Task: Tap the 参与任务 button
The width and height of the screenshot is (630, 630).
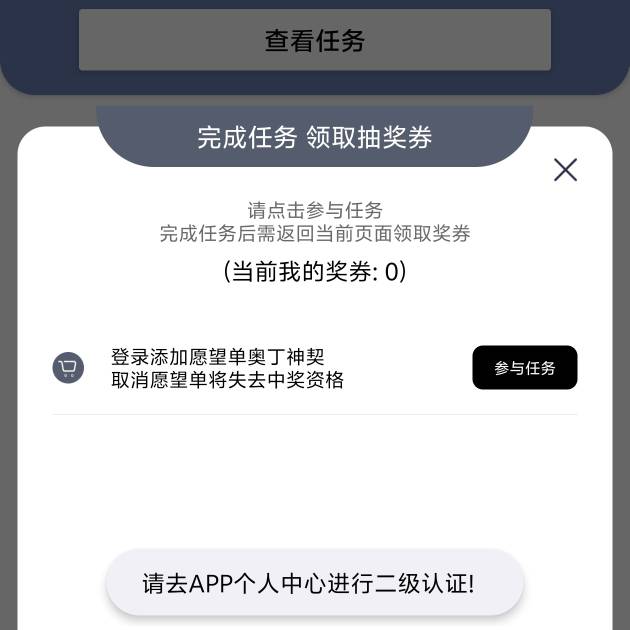Action: tap(525, 367)
